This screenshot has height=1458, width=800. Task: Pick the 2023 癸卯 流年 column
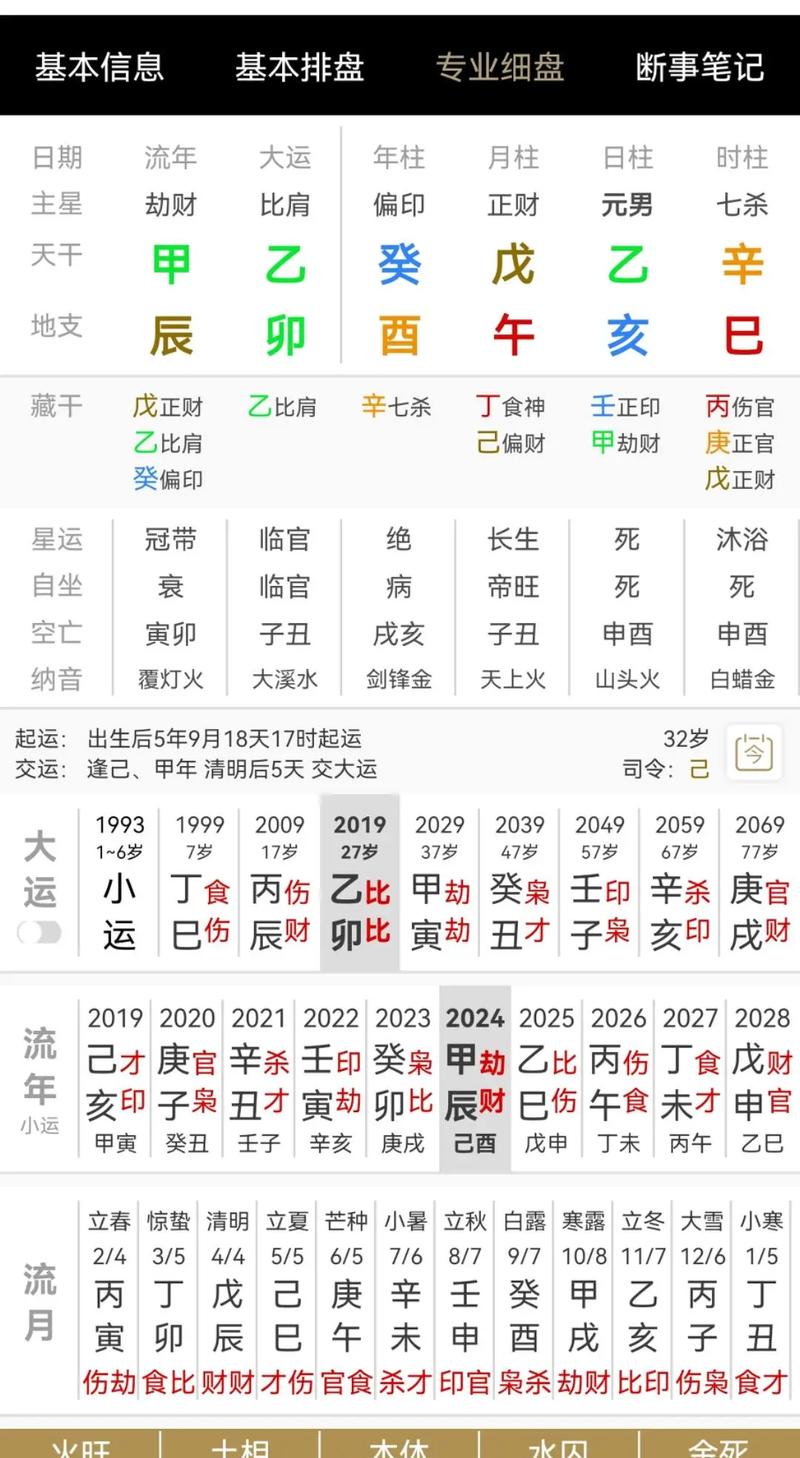403,1079
